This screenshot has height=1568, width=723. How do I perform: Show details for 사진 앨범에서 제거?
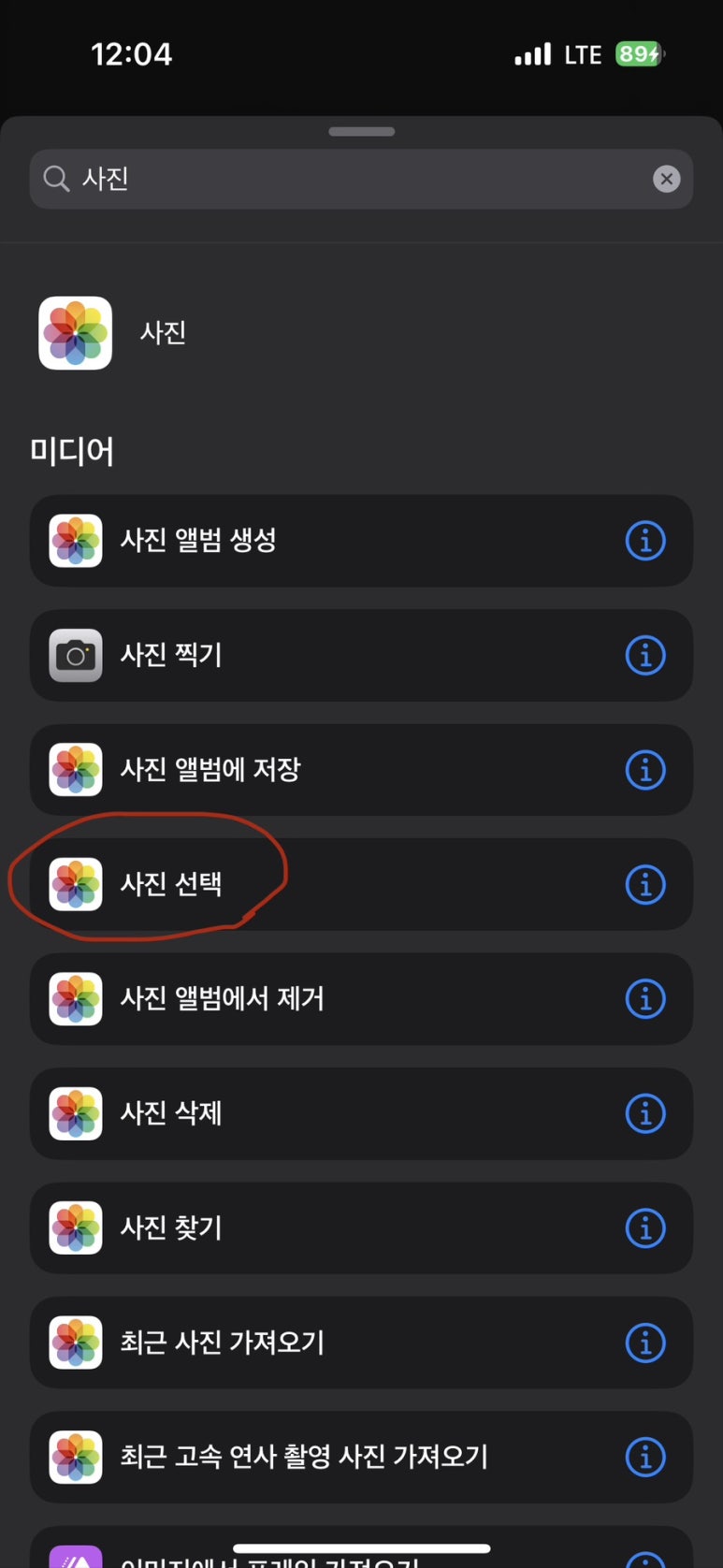coord(645,999)
